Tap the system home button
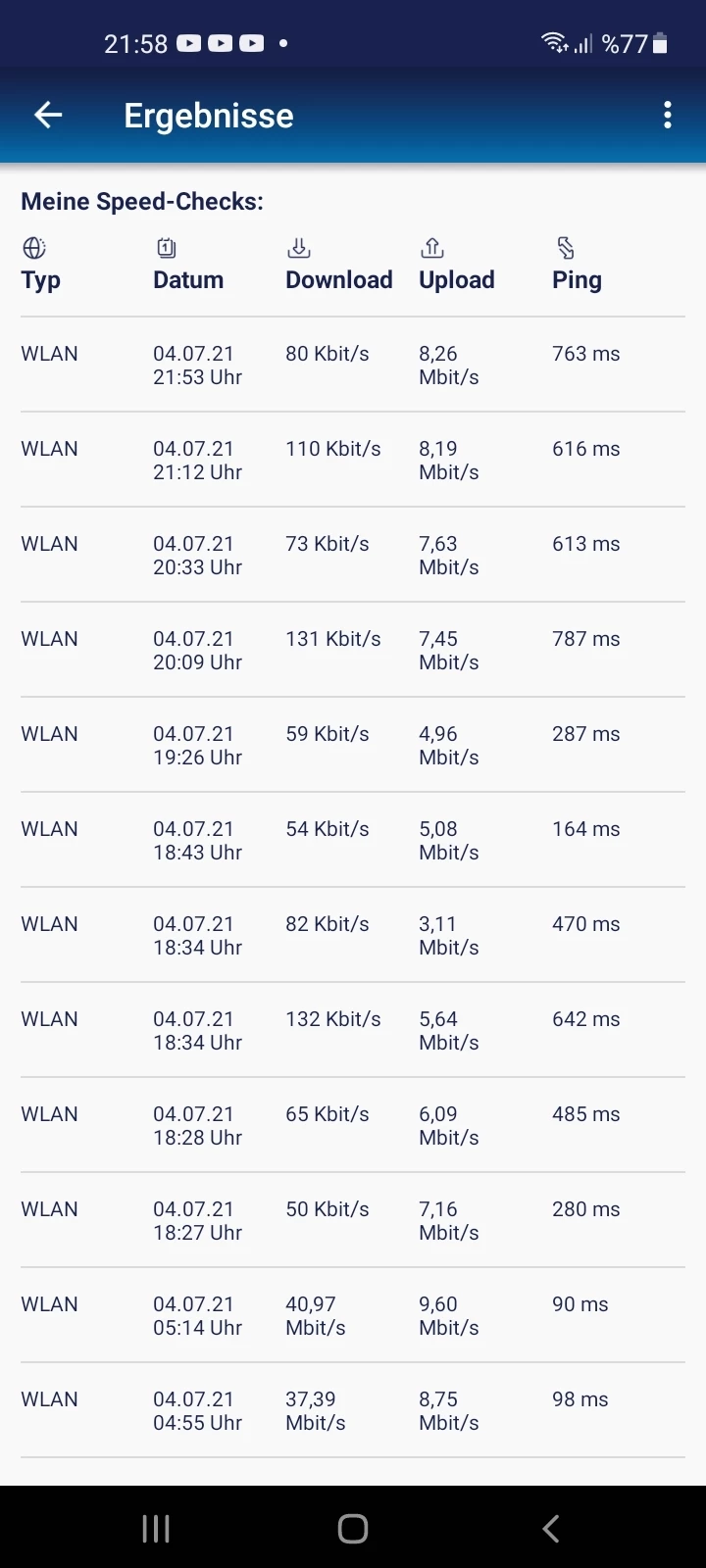The width and height of the screenshot is (706, 1568). 353,1529
